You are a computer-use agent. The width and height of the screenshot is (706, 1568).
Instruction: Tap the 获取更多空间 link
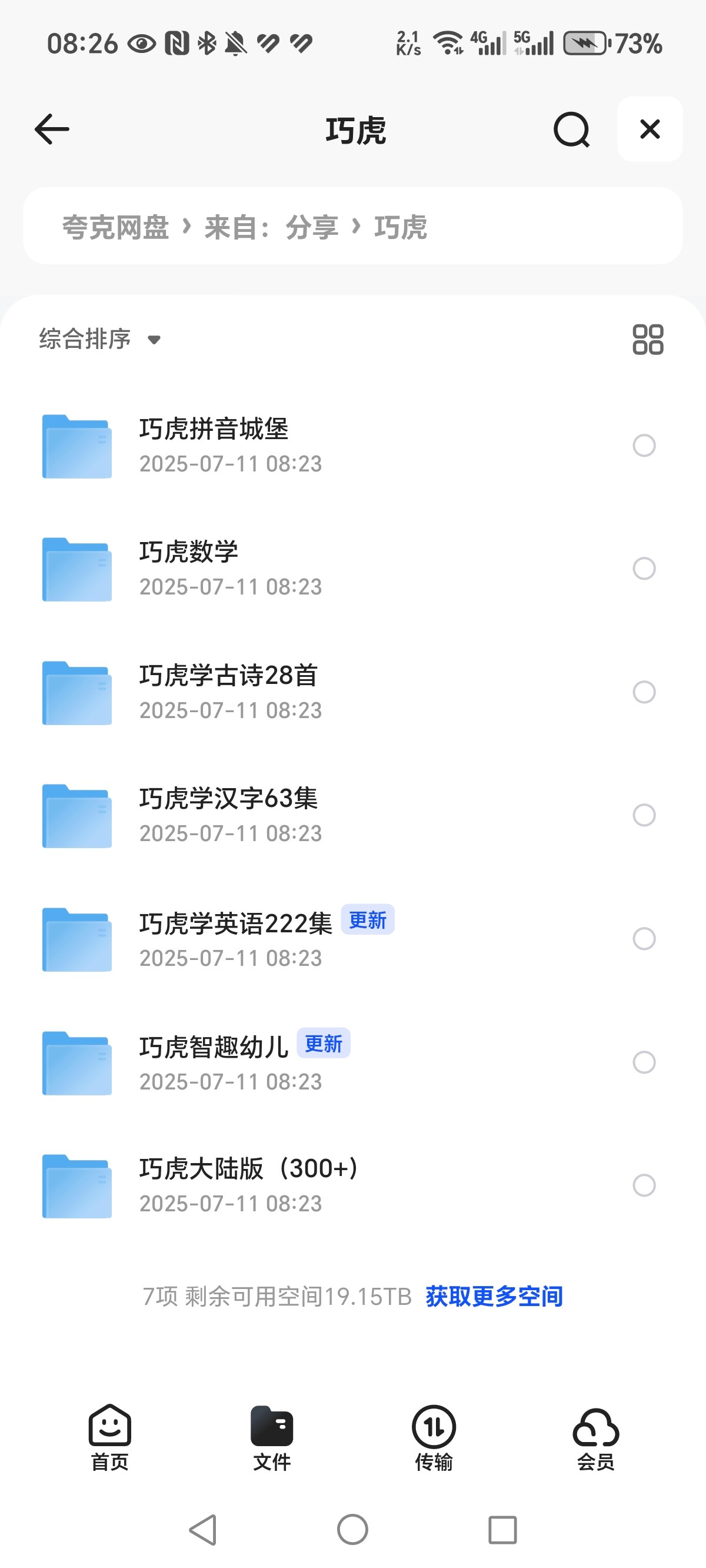click(494, 1296)
